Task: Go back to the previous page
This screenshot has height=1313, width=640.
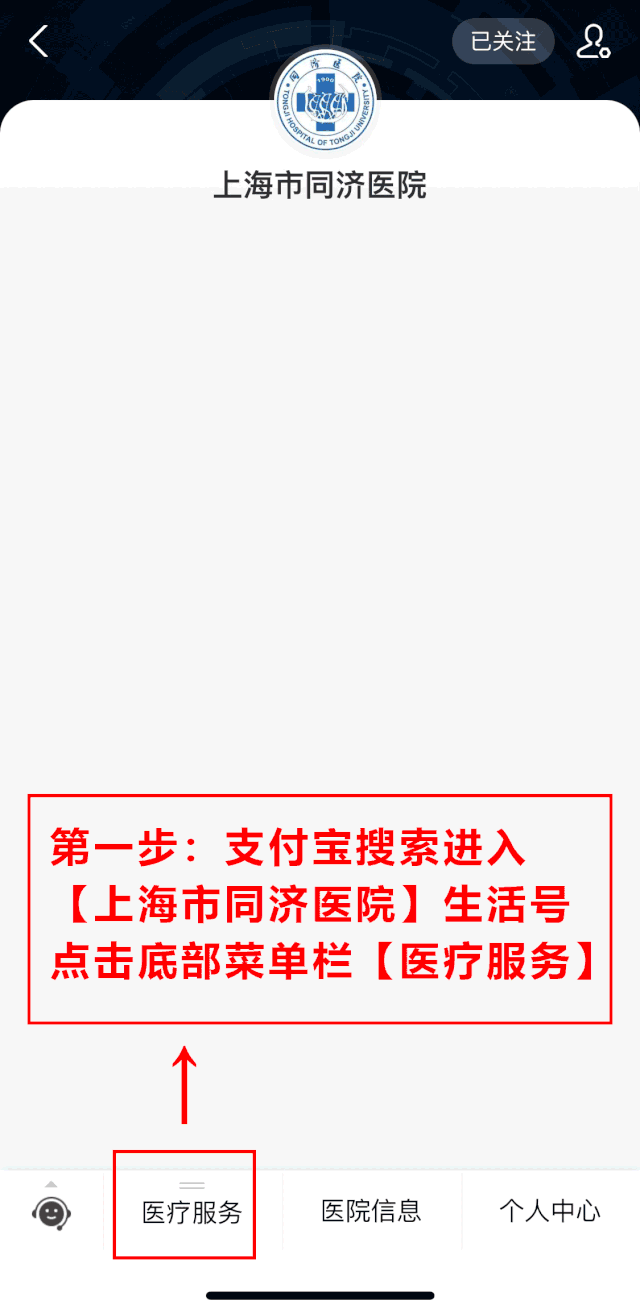Action: coord(39,42)
